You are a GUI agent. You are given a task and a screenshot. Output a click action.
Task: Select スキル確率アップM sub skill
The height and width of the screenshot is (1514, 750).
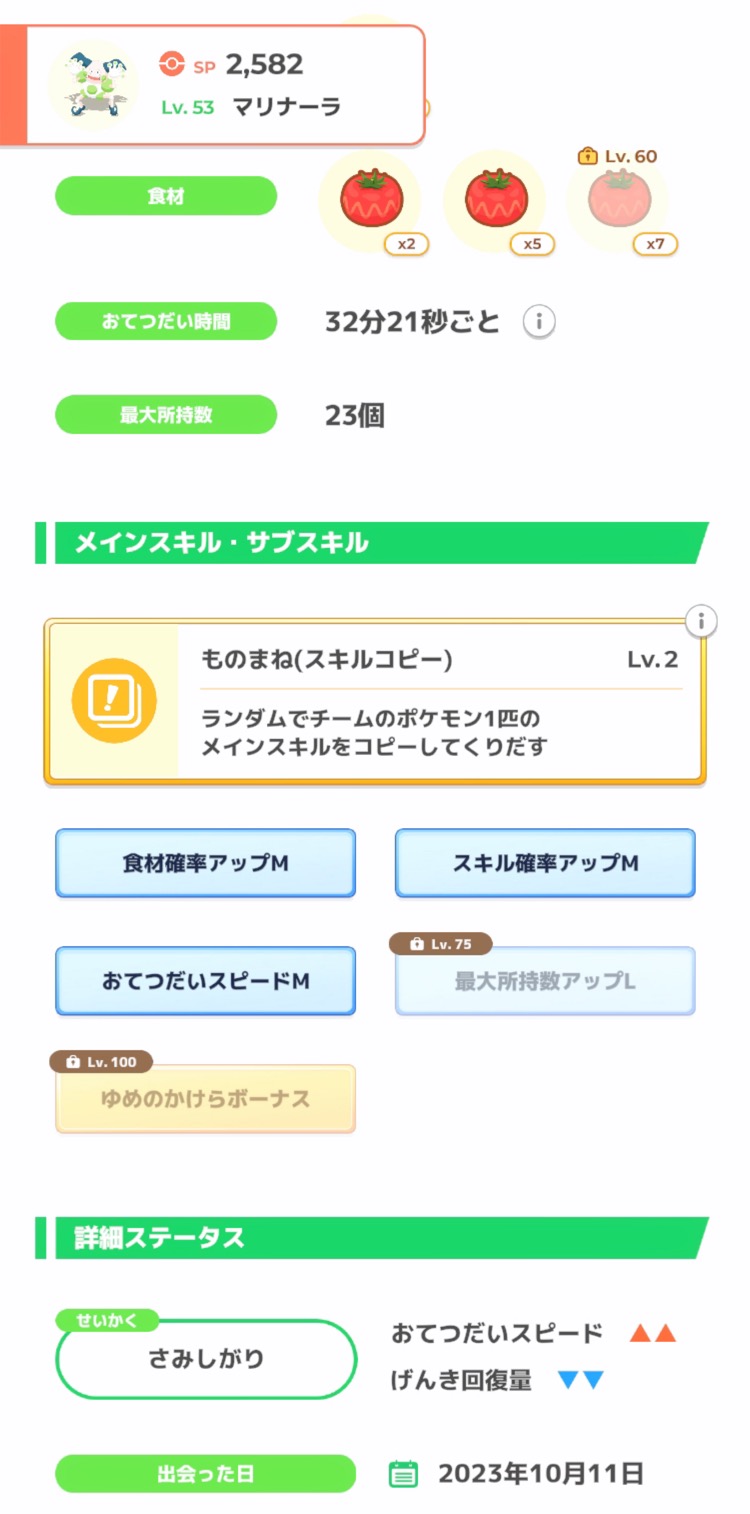[x=545, y=863]
